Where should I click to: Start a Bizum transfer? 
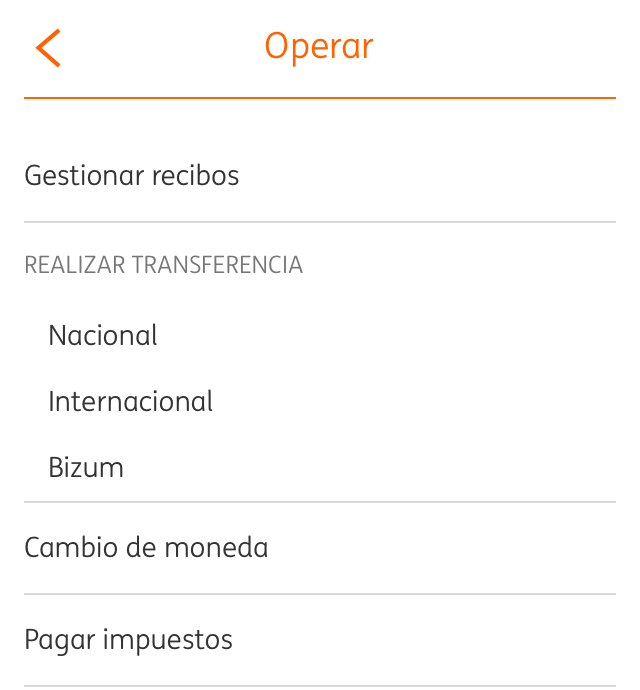[86, 468]
